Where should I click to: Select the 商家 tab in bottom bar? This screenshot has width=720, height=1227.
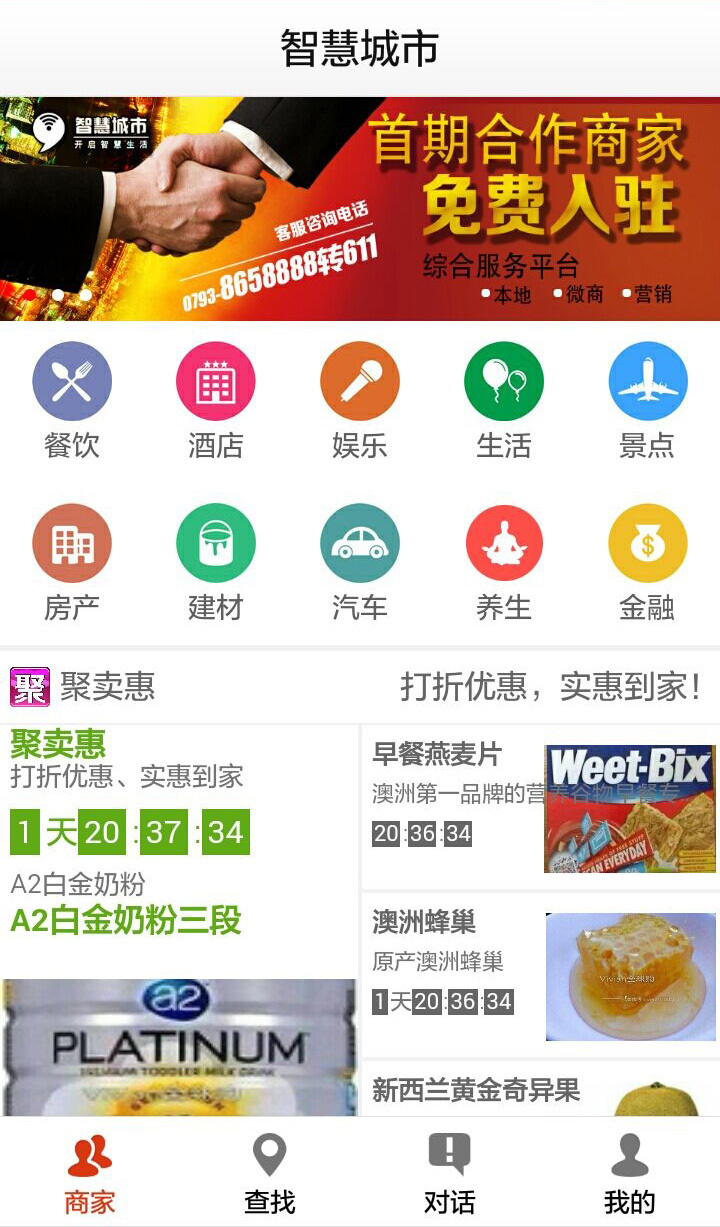pyautogui.click(x=90, y=1168)
